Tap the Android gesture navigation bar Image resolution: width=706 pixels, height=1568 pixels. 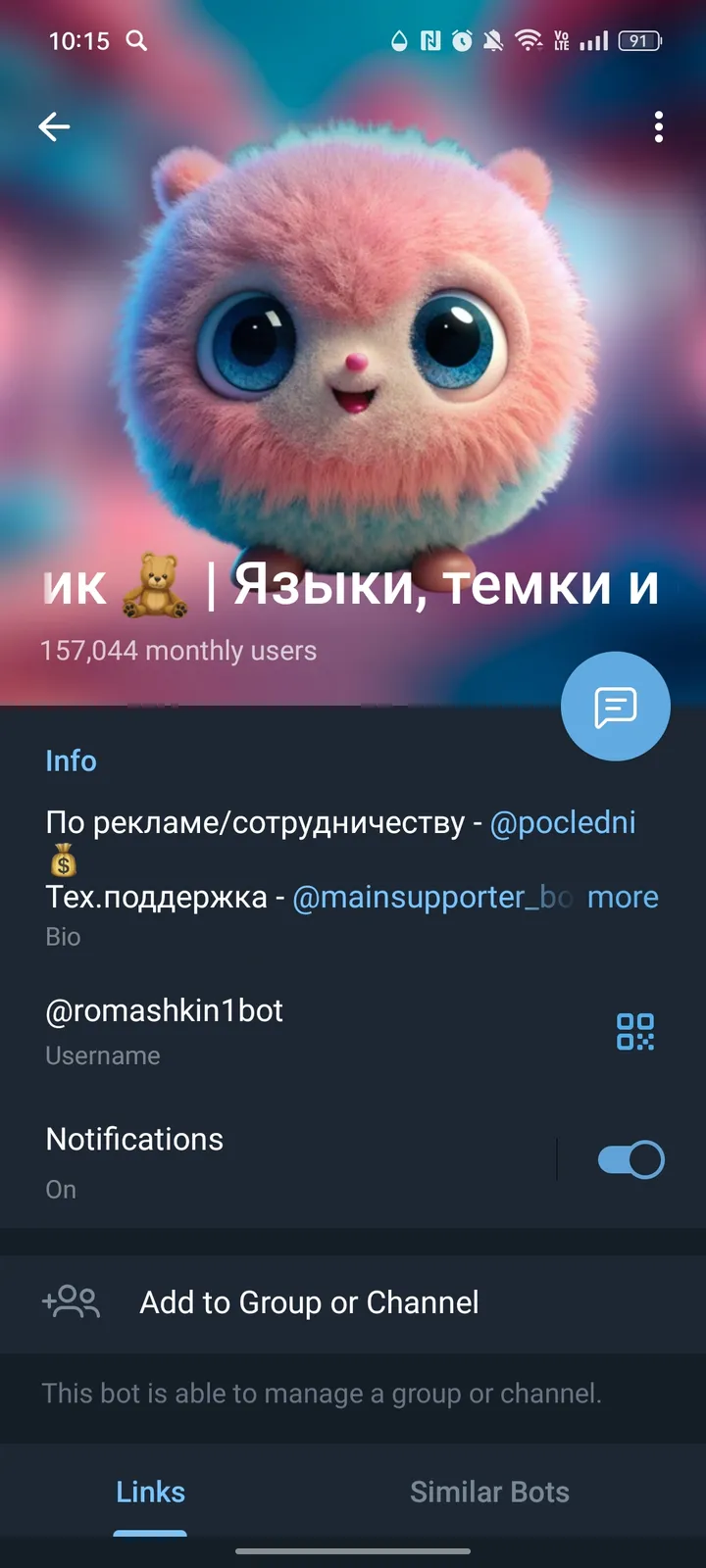(x=353, y=1552)
